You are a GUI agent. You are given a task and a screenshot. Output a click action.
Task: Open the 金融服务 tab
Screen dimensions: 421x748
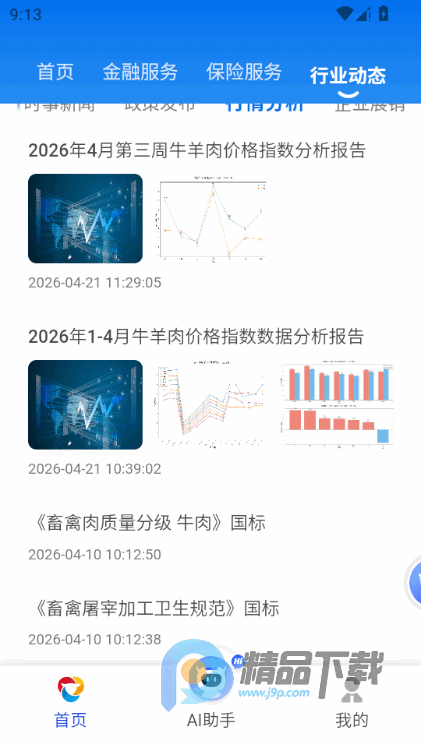(140, 72)
